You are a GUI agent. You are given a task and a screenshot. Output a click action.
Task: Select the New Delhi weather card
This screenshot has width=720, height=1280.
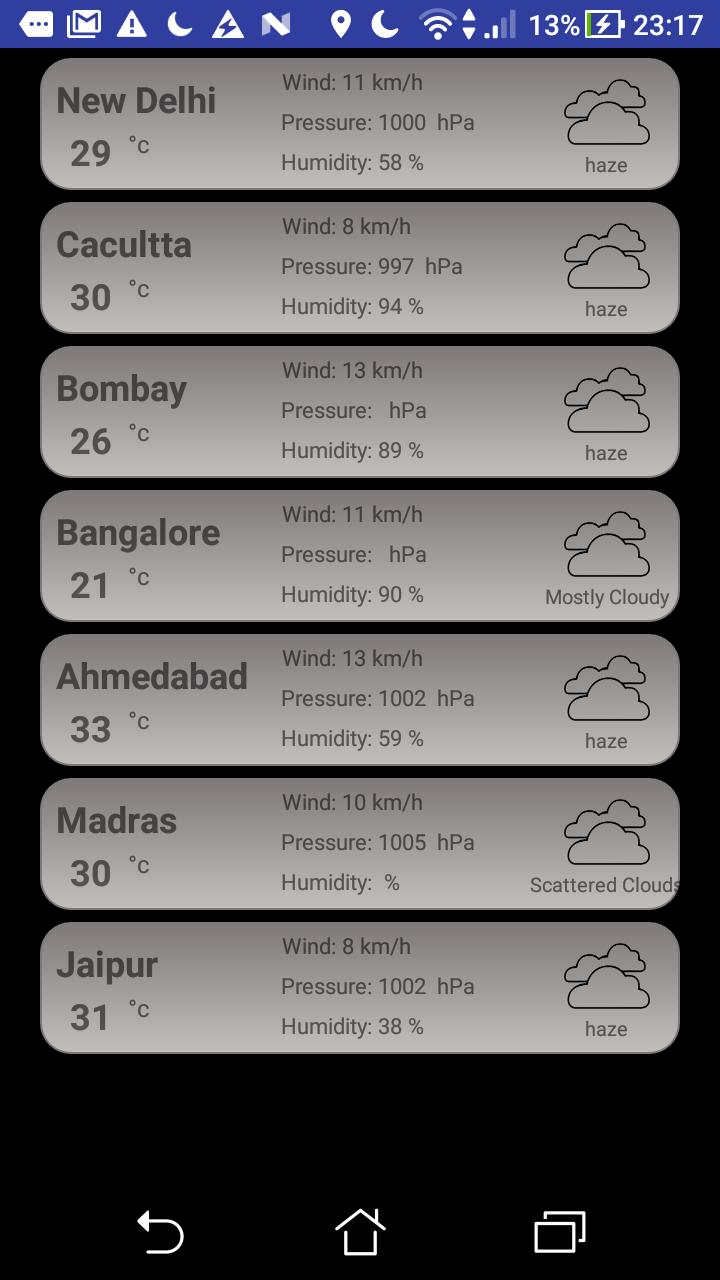(x=360, y=122)
